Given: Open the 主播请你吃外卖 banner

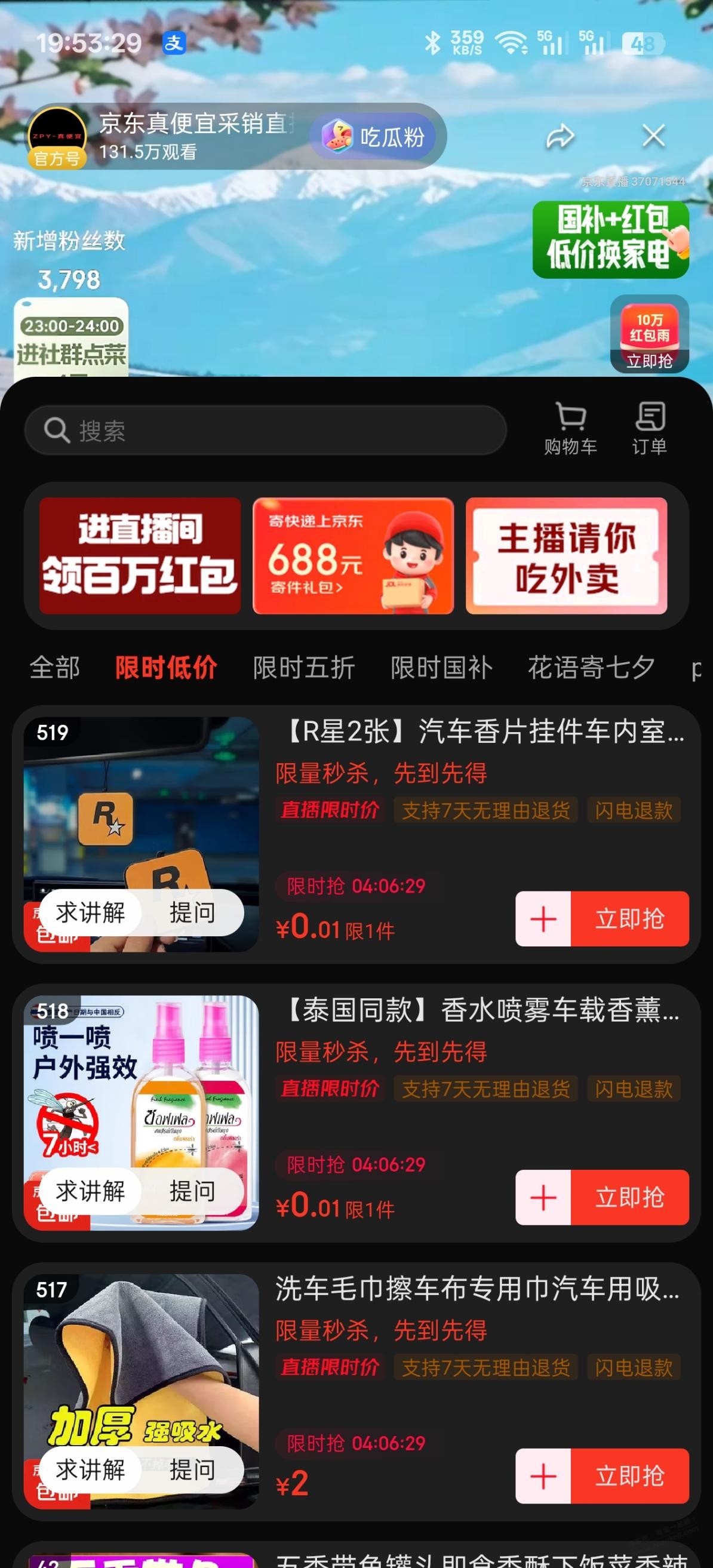Looking at the screenshot, I should 566,555.
